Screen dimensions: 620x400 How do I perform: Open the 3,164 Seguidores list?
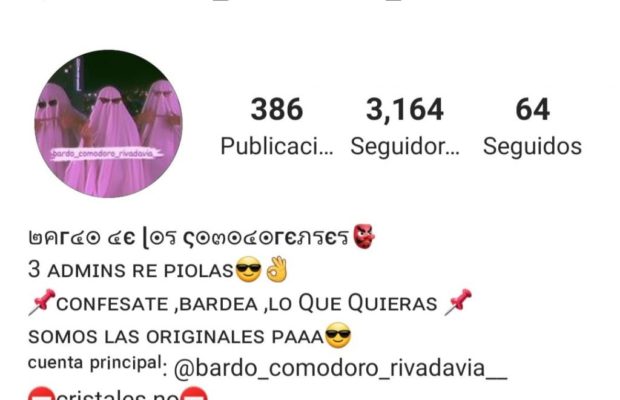pyautogui.click(x=405, y=127)
